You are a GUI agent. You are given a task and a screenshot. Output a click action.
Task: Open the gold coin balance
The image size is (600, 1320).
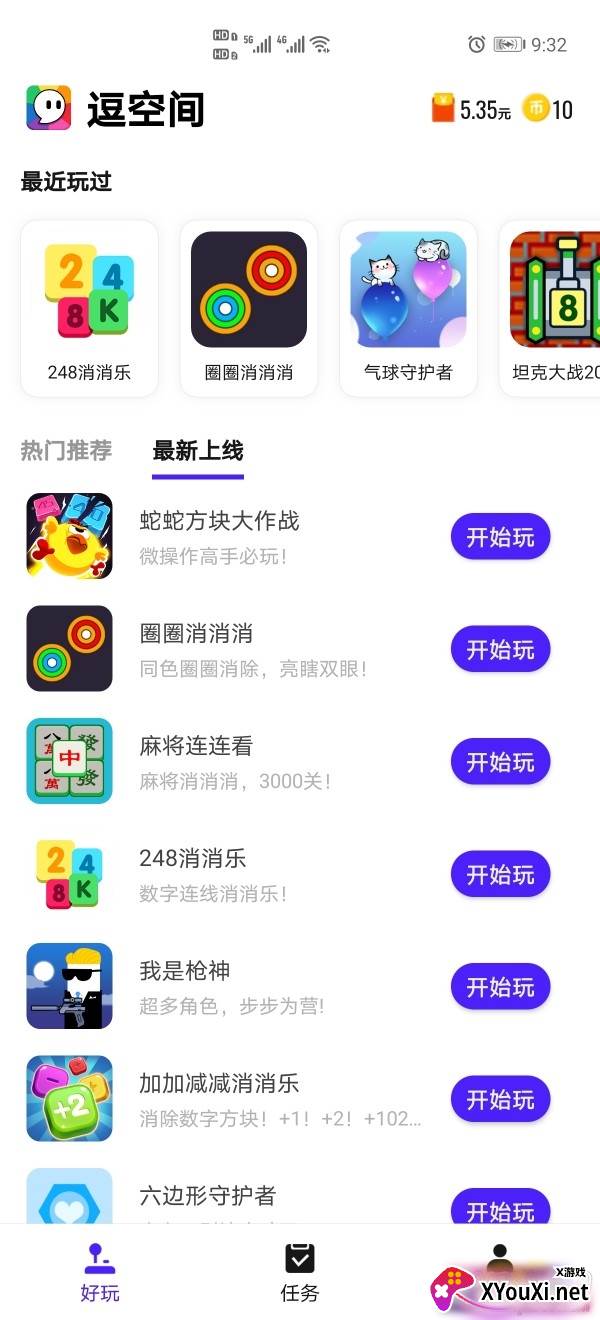pos(548,108)
